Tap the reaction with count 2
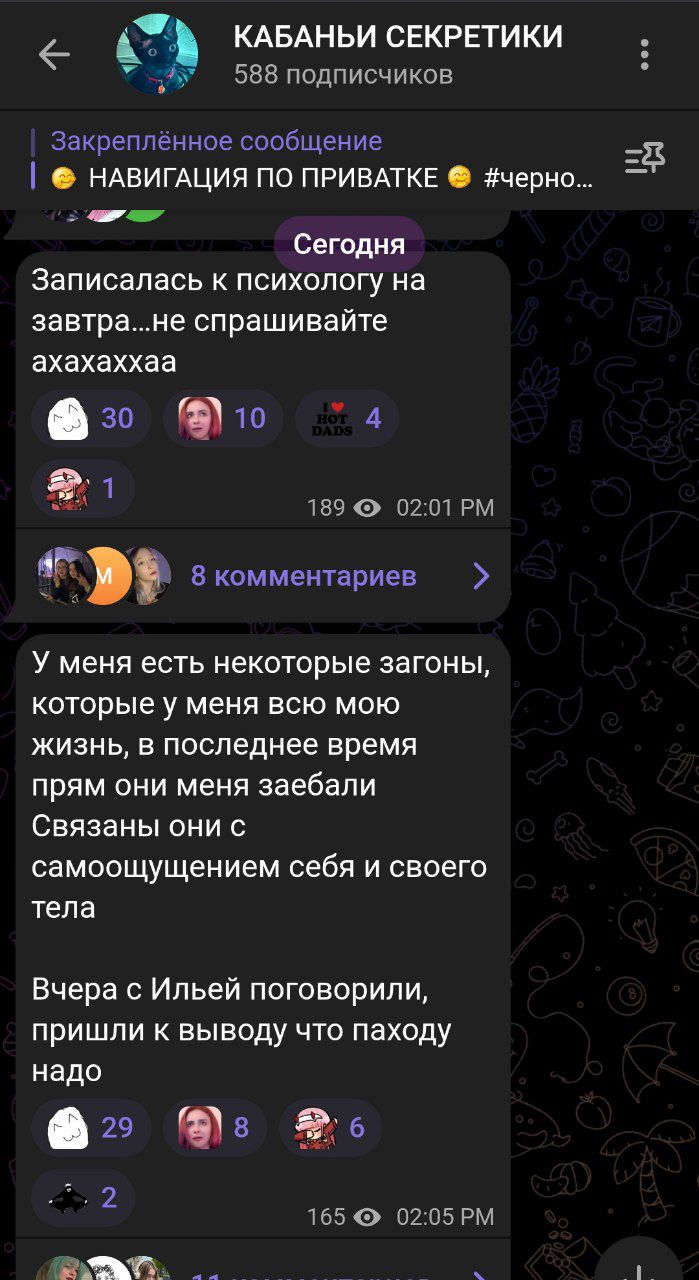Image resolution: width=699 pixels, height=1280 pixels. [83, 1198]
